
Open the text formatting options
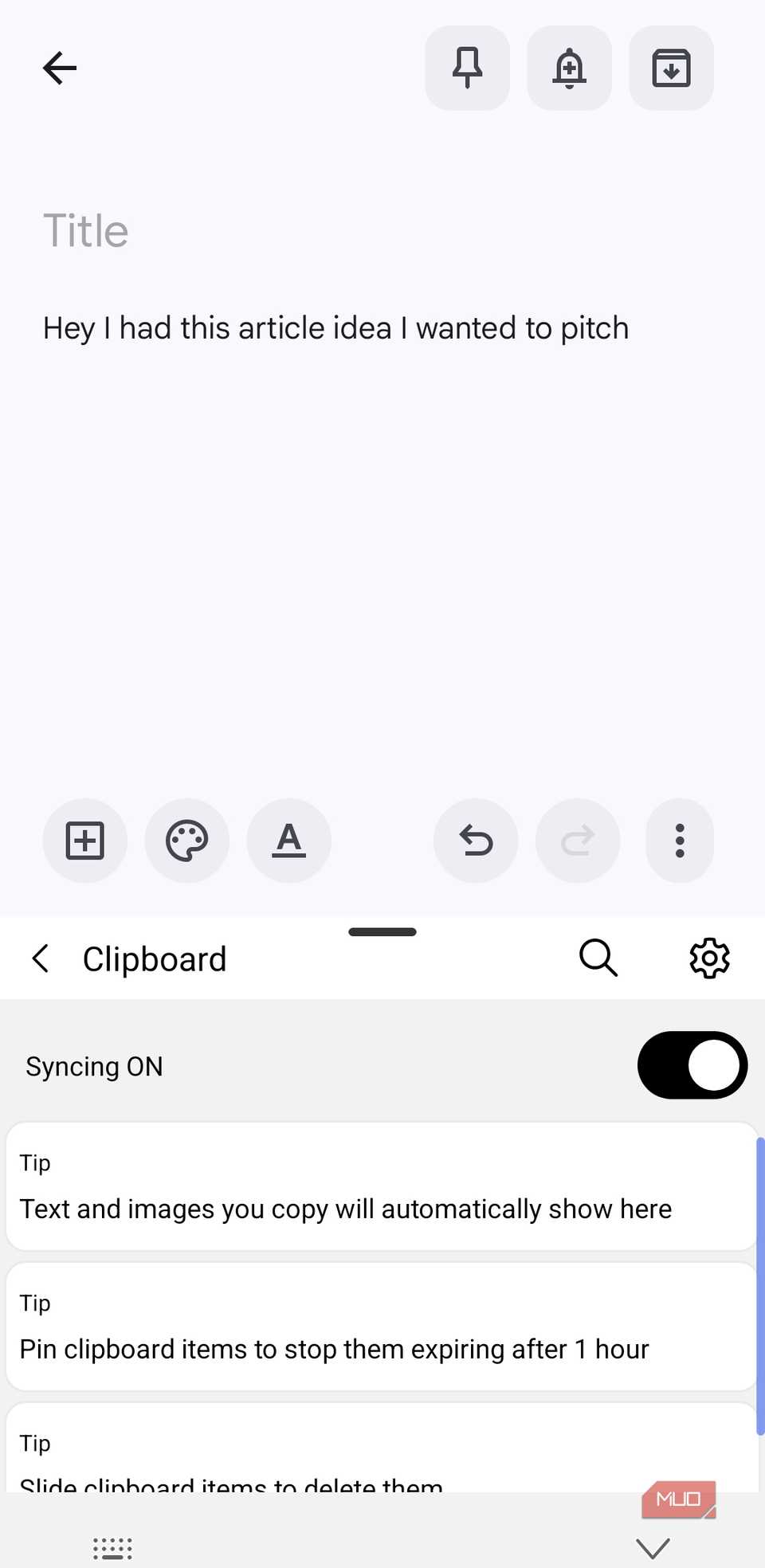pyautogui.click(x=288, y=841)
